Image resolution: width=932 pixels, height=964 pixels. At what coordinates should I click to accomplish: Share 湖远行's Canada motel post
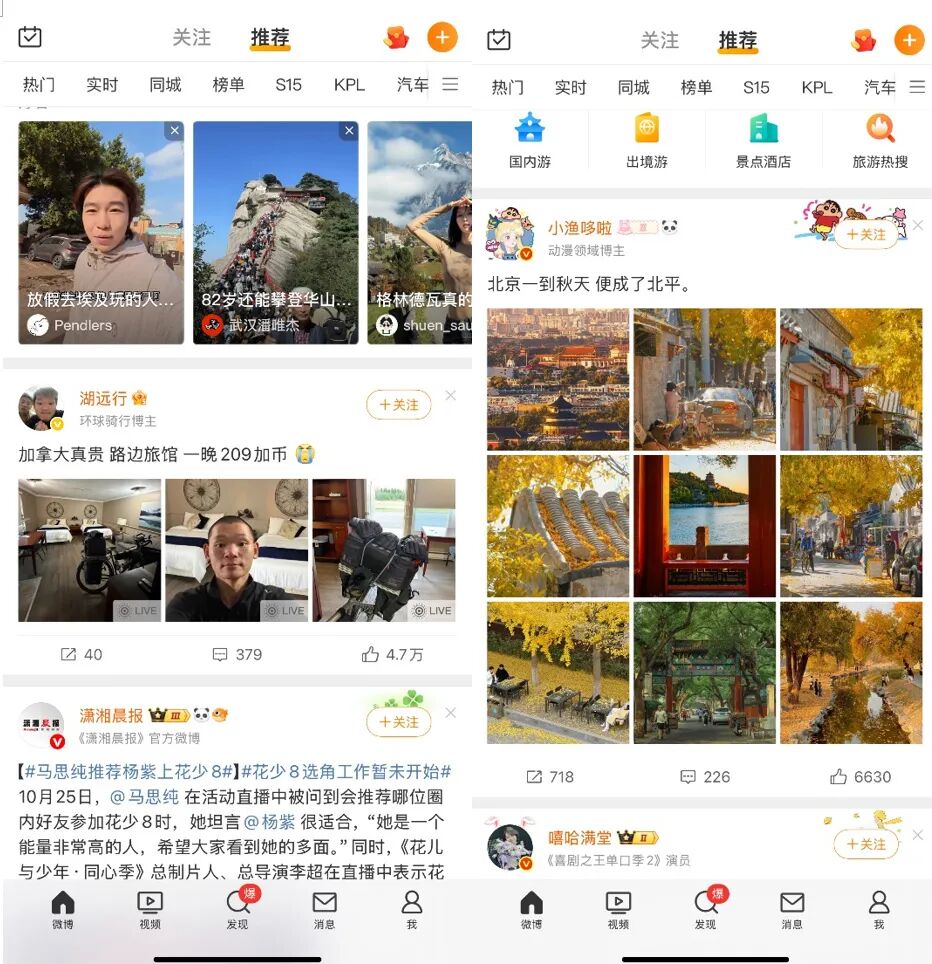tap(81, 654)
